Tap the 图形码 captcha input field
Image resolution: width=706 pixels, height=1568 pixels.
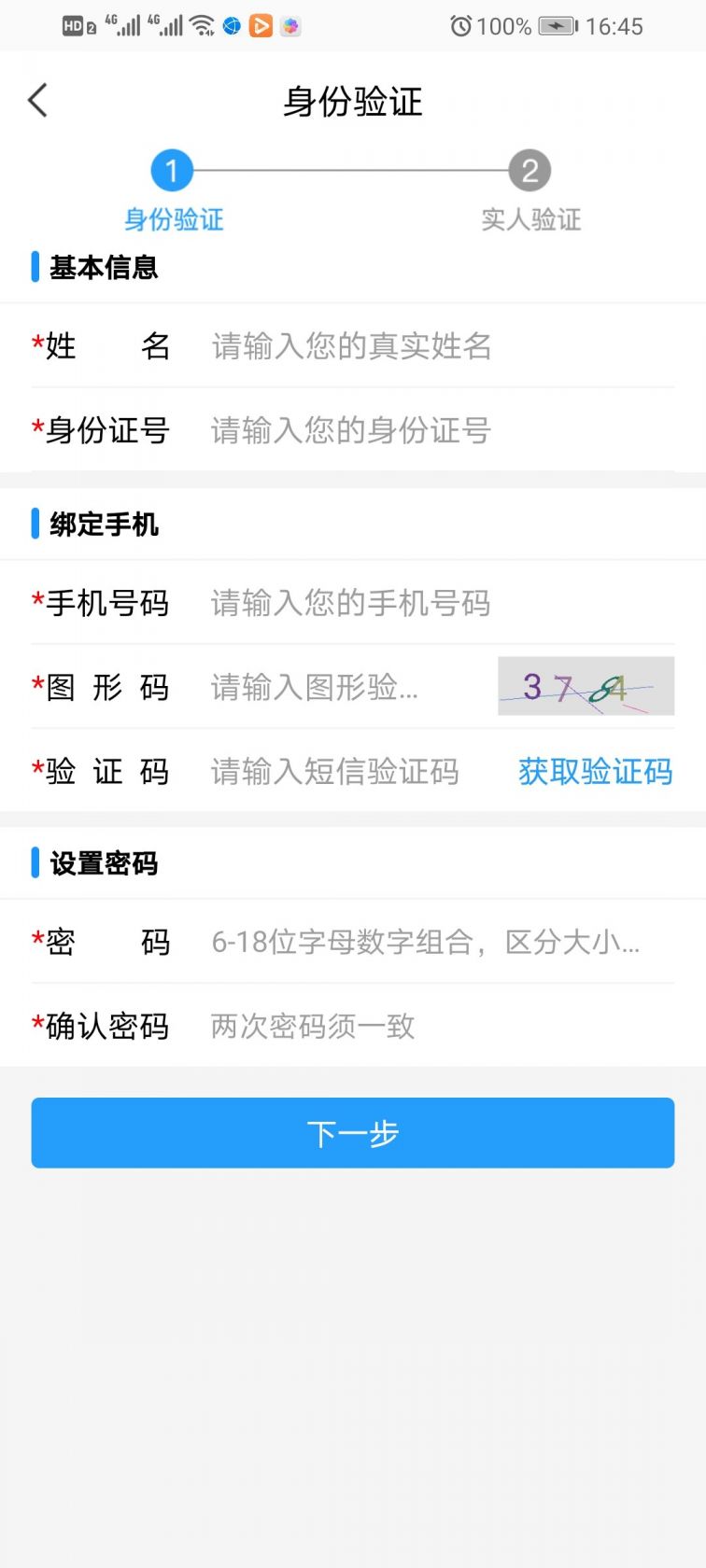click(336, 688)
